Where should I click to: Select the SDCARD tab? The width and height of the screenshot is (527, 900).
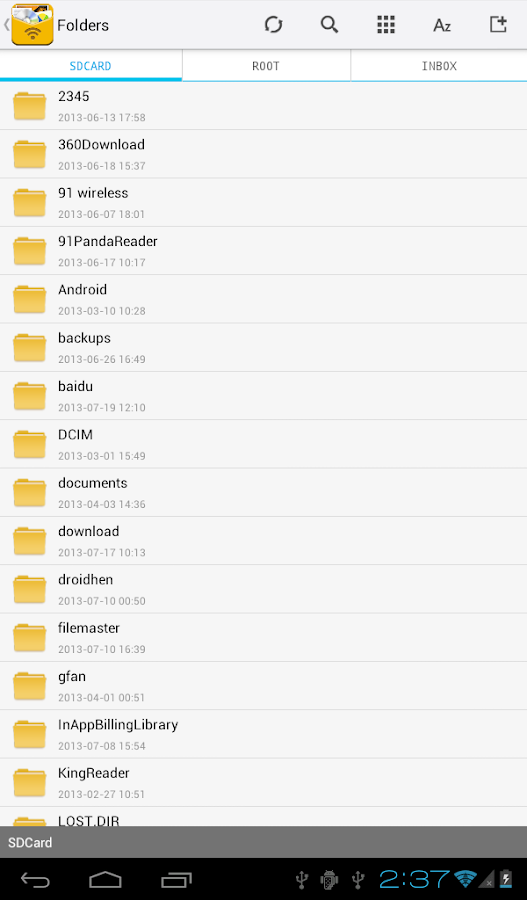91,65
